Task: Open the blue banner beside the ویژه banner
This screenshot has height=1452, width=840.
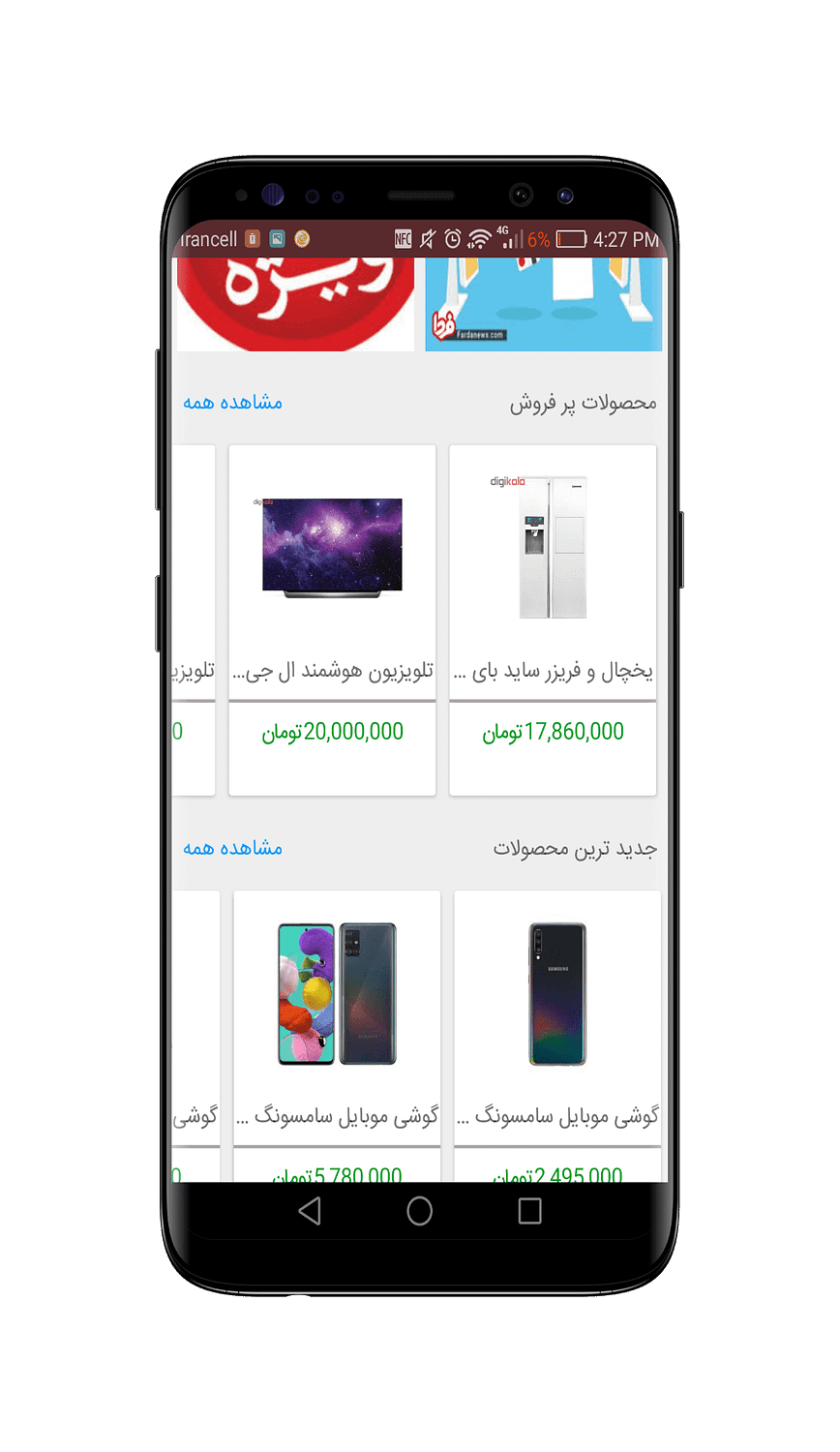Action: click(x=544, y=303)
